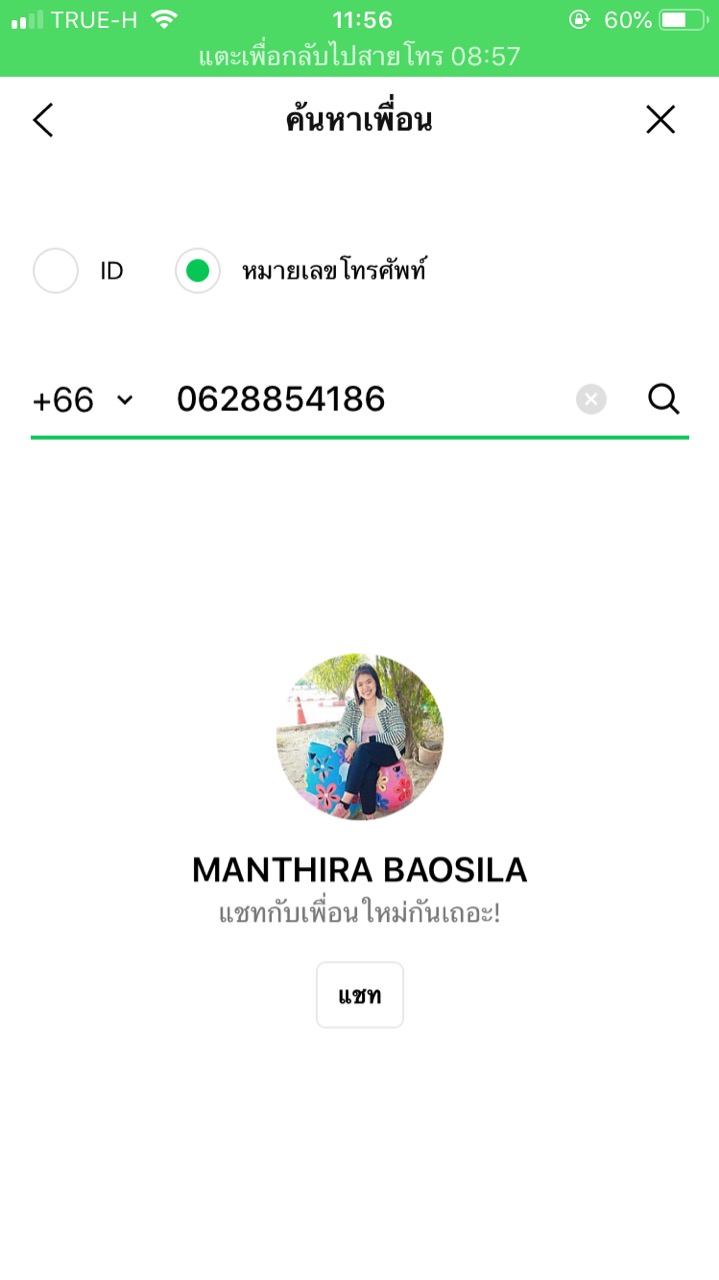Select the ID search option

[x=56, y=271]
